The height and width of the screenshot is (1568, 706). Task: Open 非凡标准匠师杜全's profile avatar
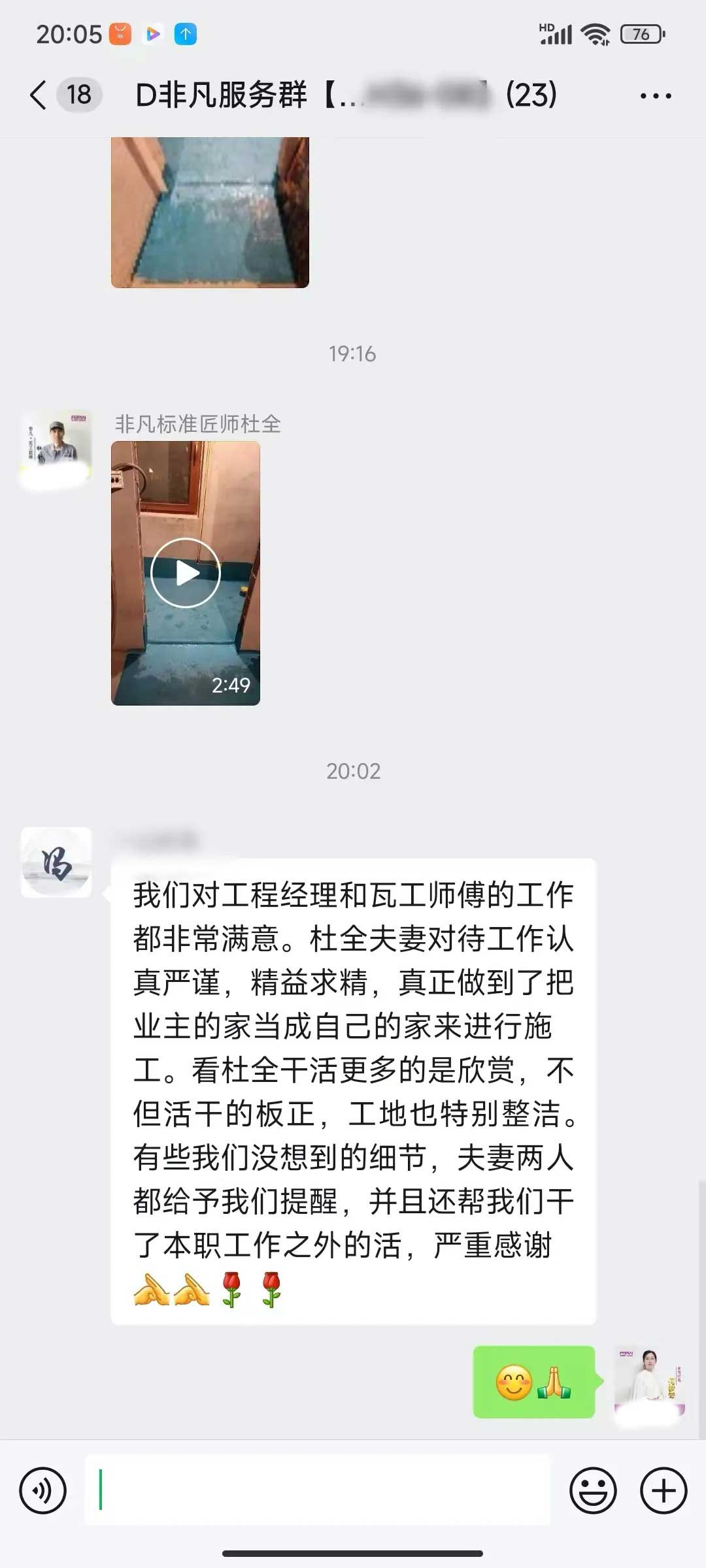pos(56,445)
